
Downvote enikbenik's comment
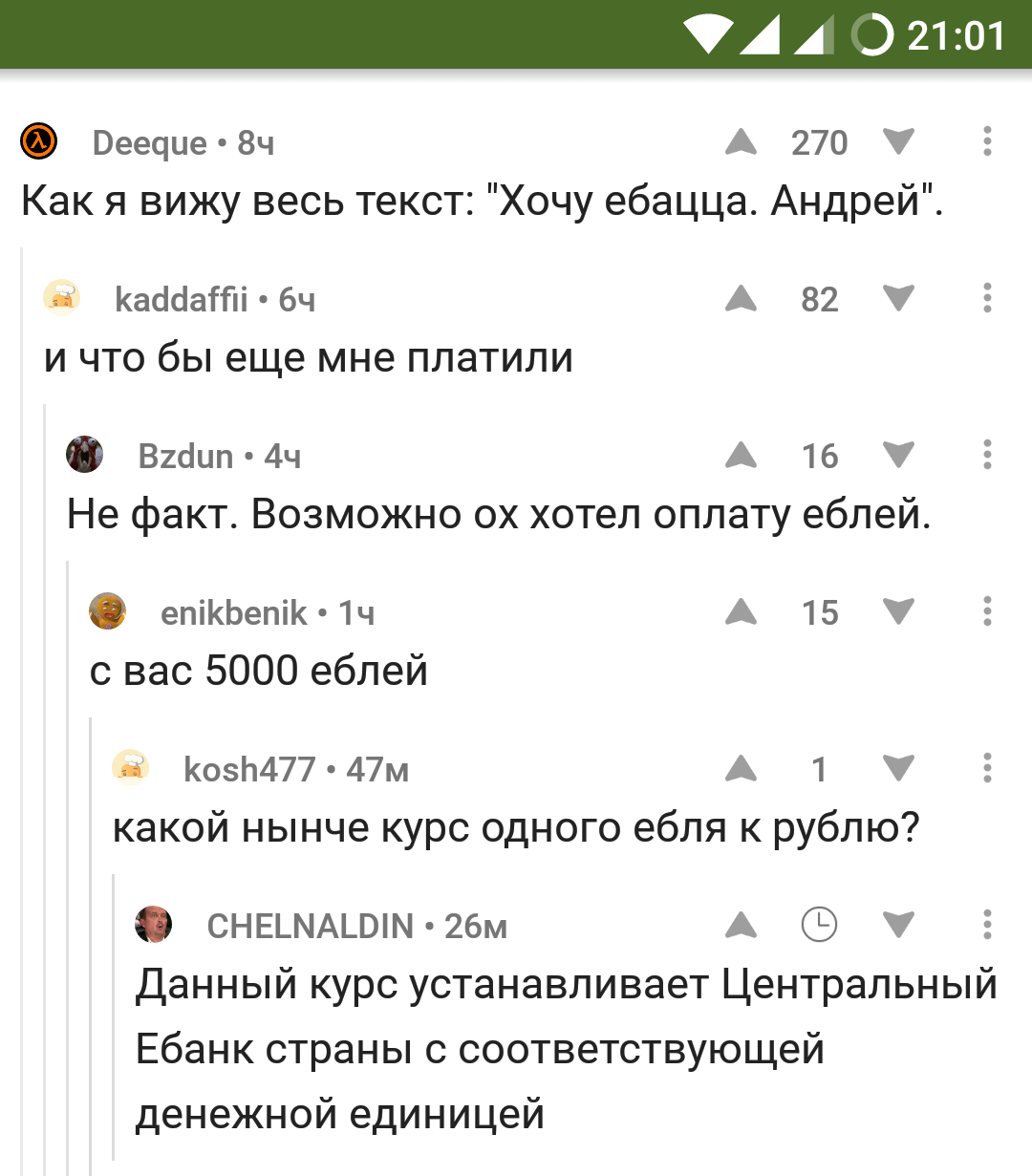pyautogui.click(x=898, y=612)
